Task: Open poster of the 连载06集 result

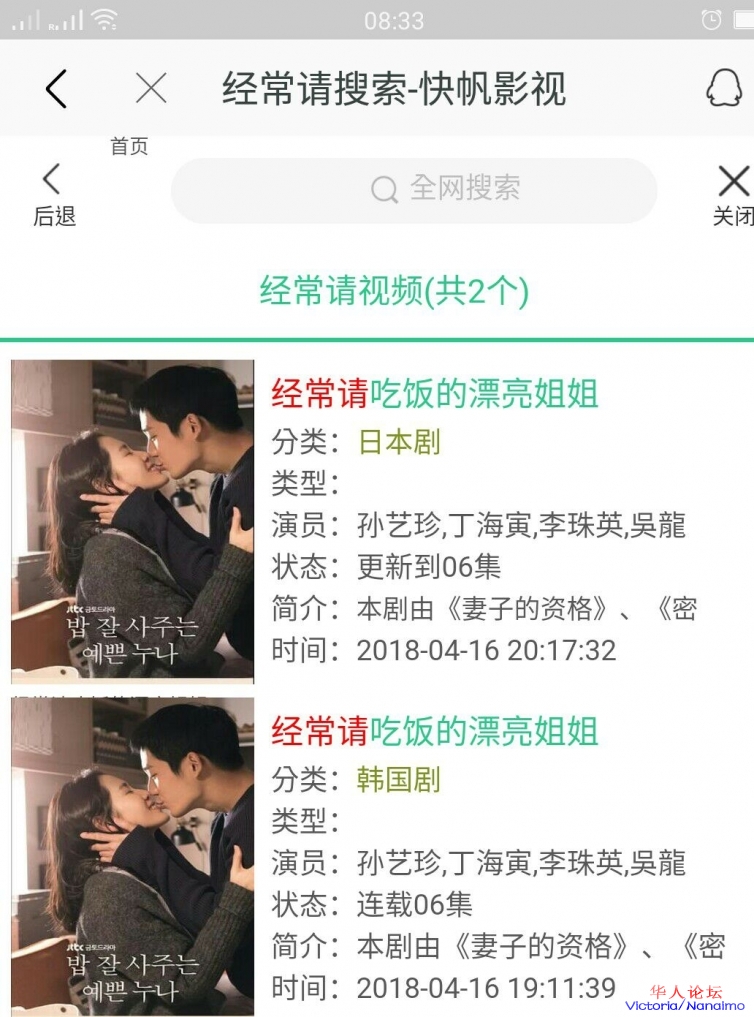Action: pos(132,857)
